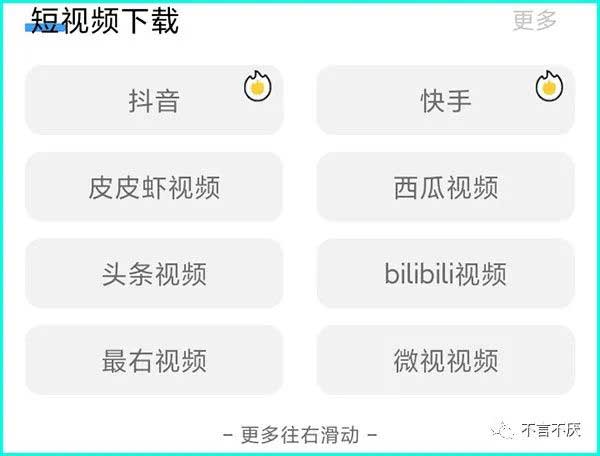Open the 微视视频 download option

coord(446,360)
